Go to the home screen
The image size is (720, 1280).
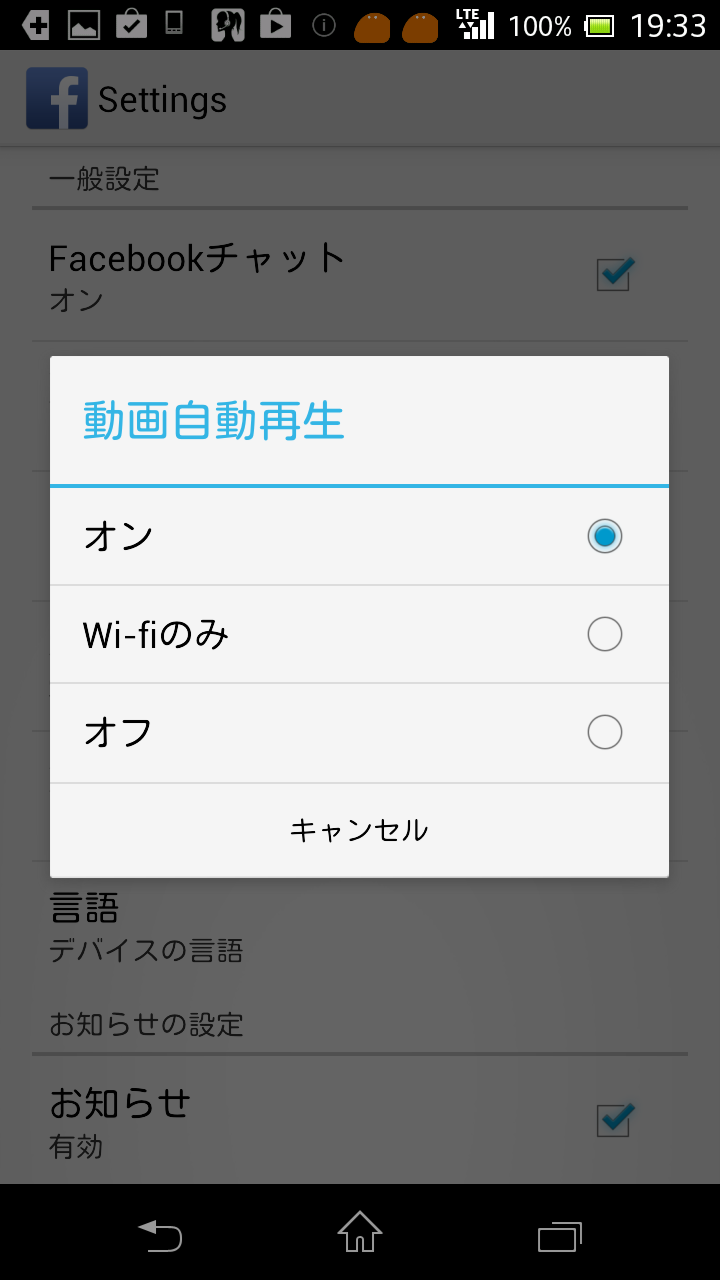pyautogui.click(x=359, y=1233)
